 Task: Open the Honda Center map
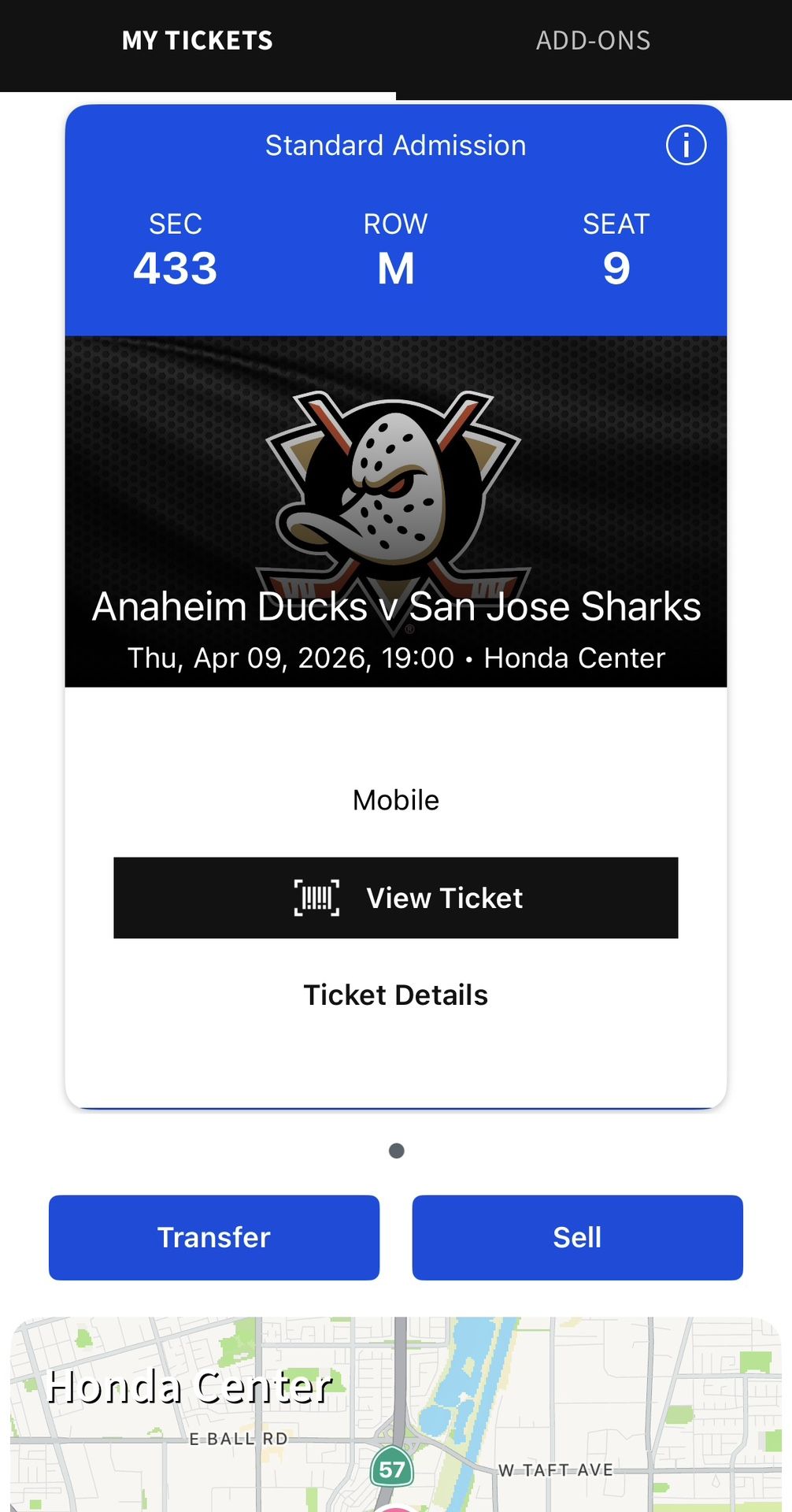click(395, 1417)
